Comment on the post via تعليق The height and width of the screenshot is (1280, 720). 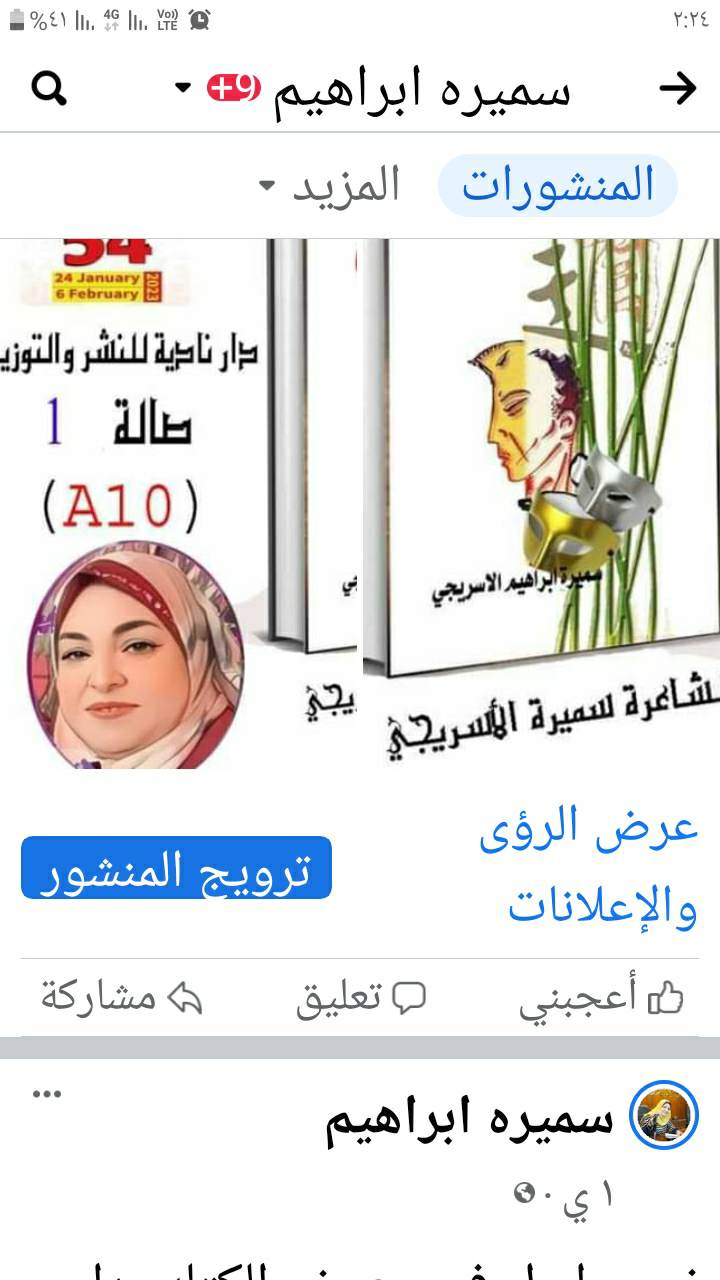pyautogui.click(x=361, y=998)
